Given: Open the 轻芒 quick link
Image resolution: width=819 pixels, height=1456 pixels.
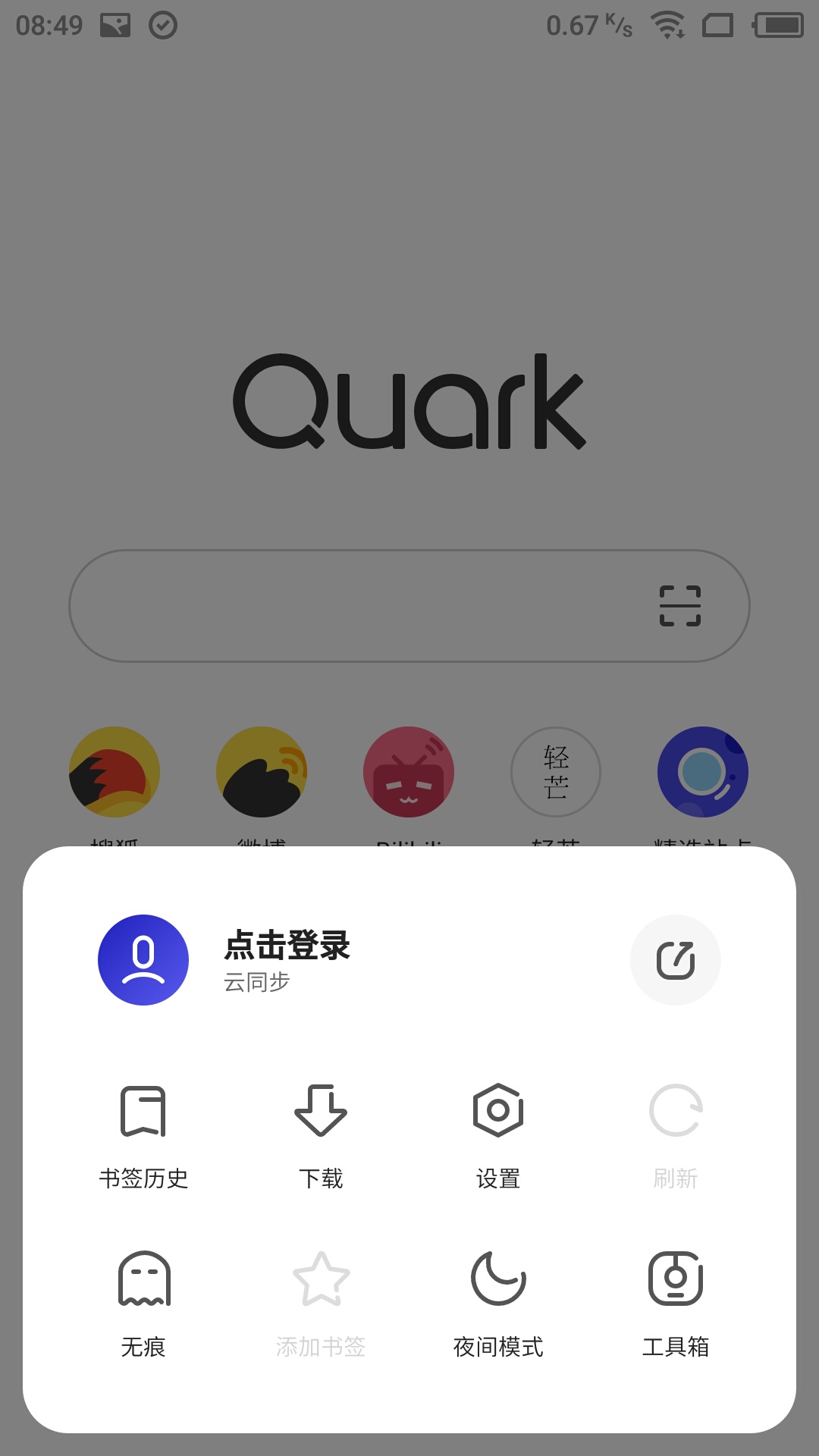Looking at the screenshot, I should click(556, 771).
